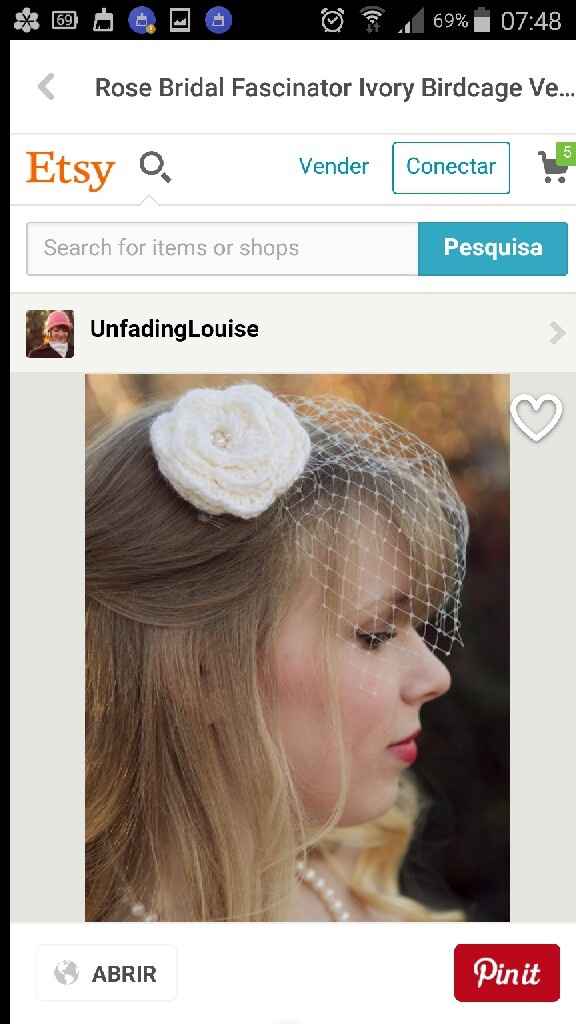Open the Vender link

tap(334, 167)
